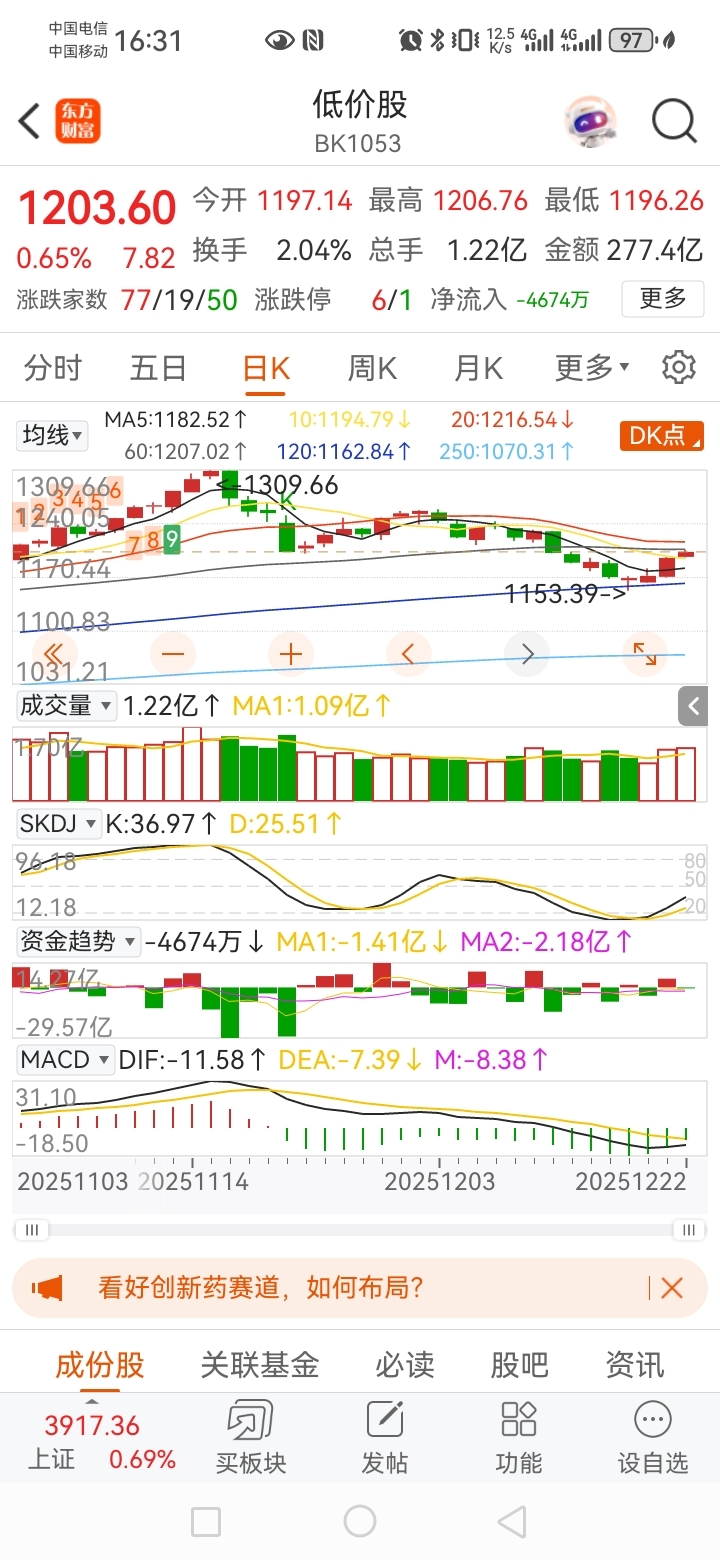Open the 成交量 indicator dropdown
Image resolution: width=720 pixels, height=1560 pixels.
pyautogui.click(x=65, y=705)
